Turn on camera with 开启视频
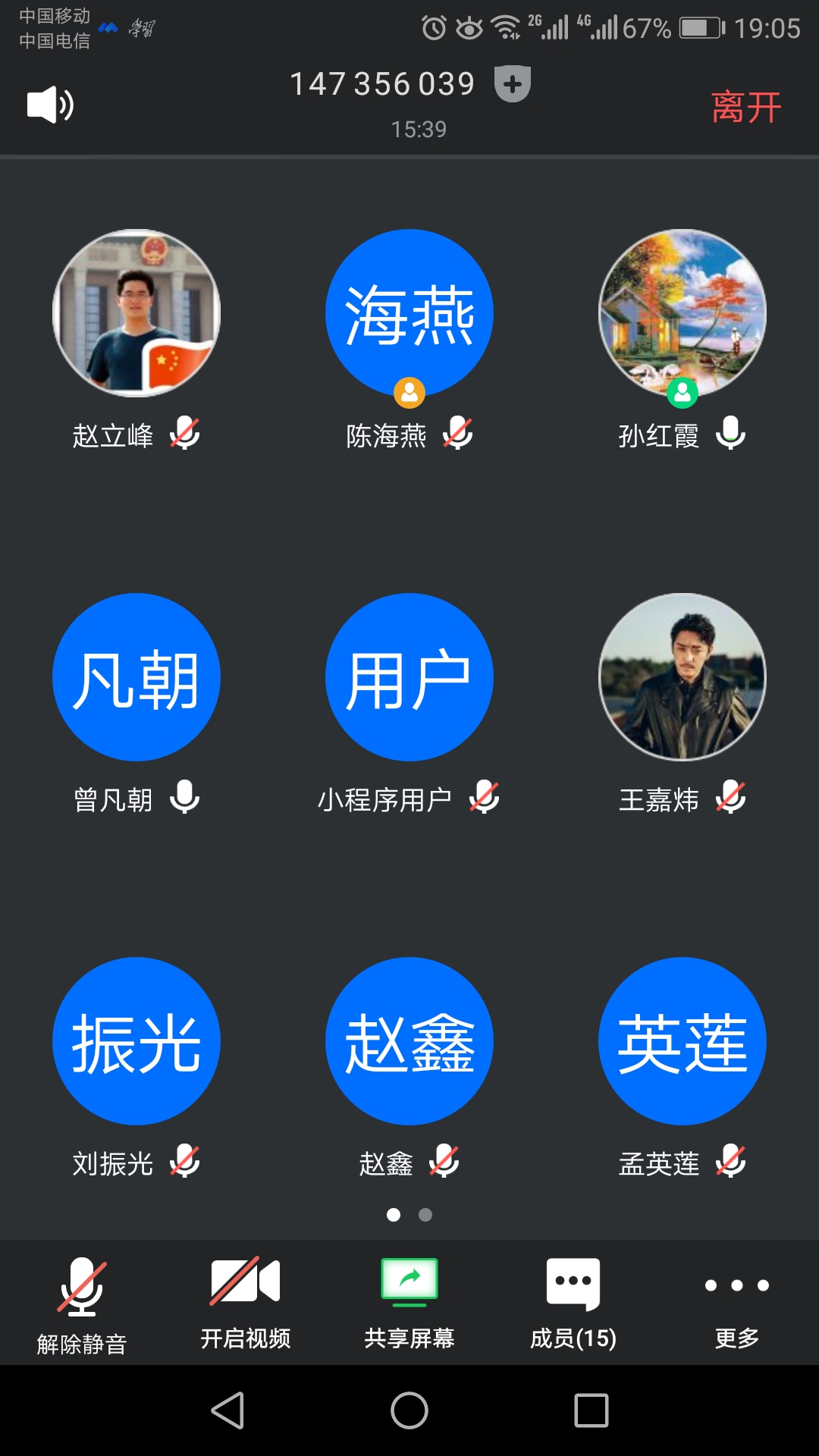This screenshot has width=819, height=1456. 246,1304
